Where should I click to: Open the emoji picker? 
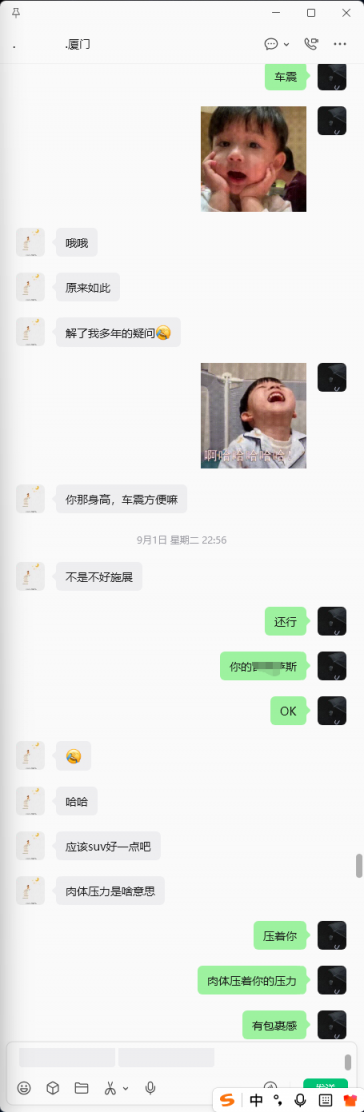point(24,1087)
